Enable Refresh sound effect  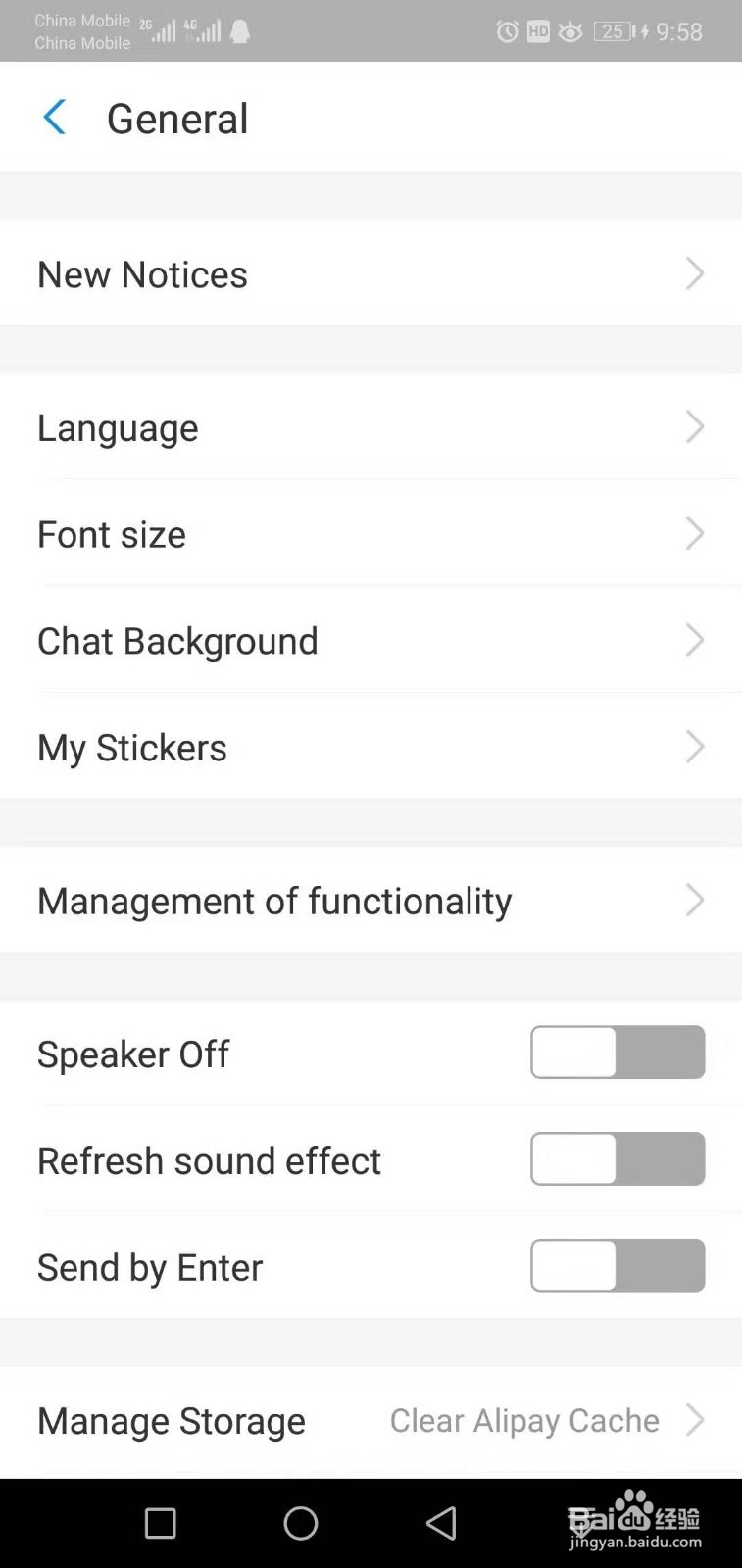click(618, 1159)
